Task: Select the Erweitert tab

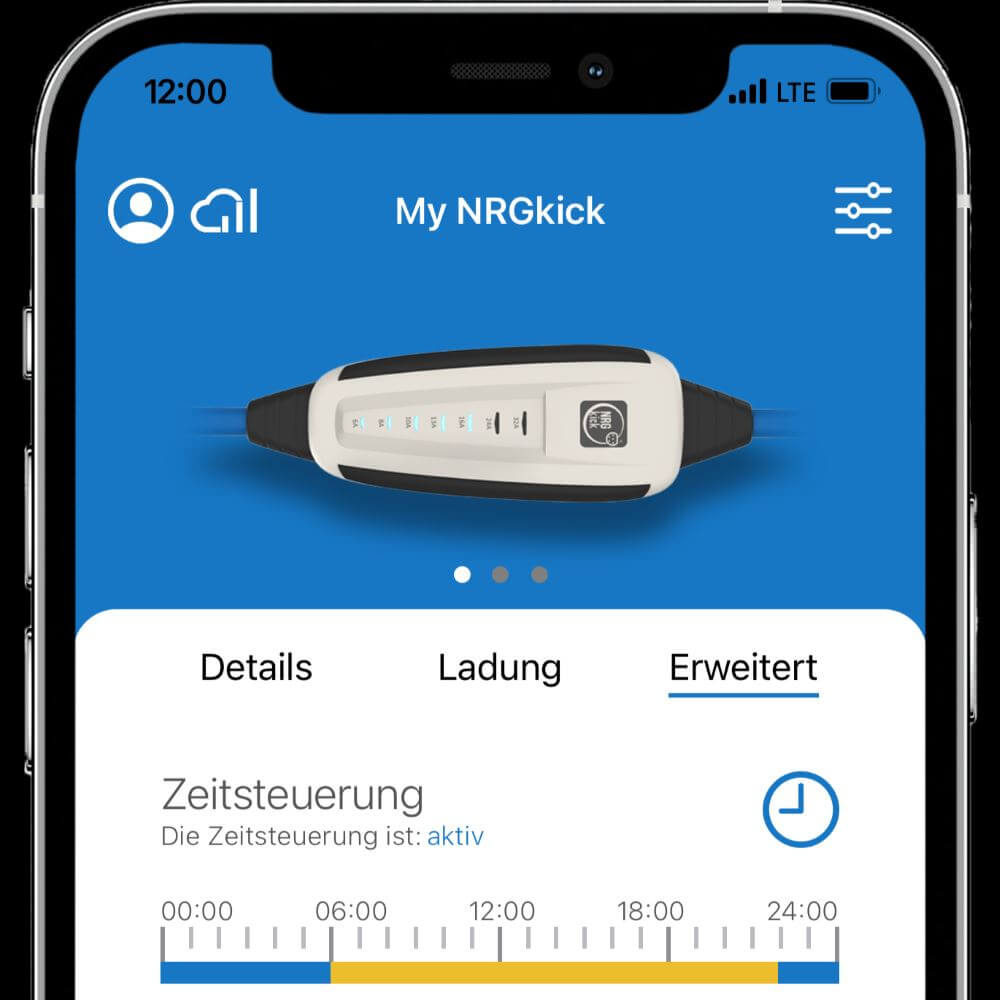Action: point(743,668)
